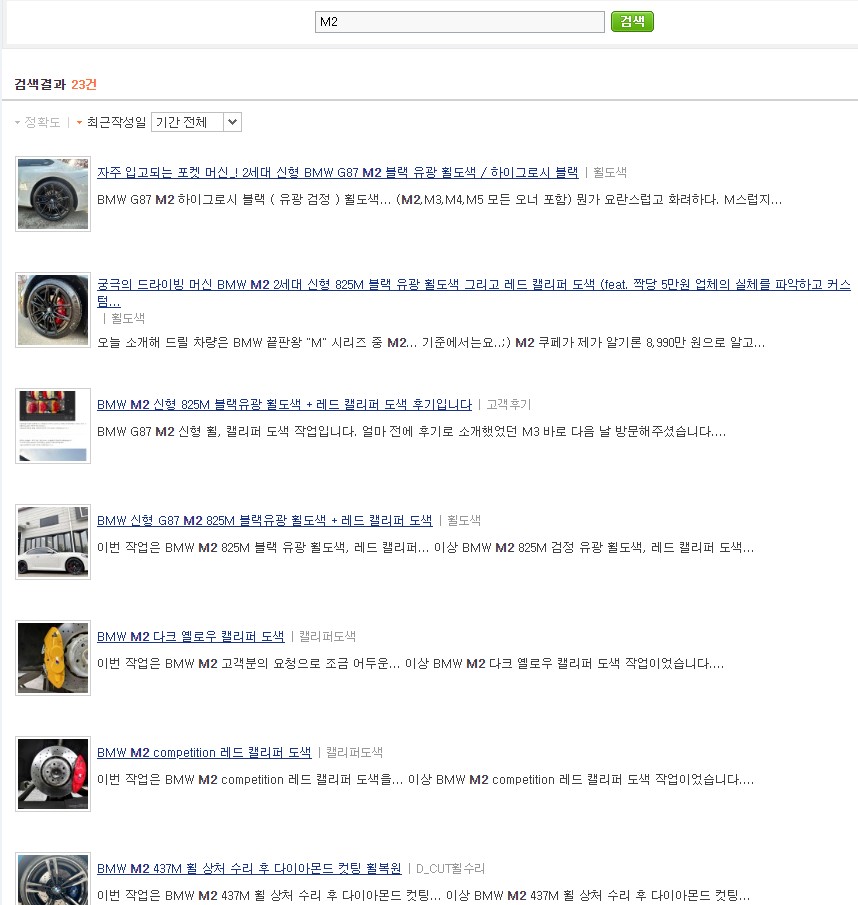Open the BMW M2 다크 옐로우 캘리퍼 post
Screen dimensions: 858x905
(190, 637)
